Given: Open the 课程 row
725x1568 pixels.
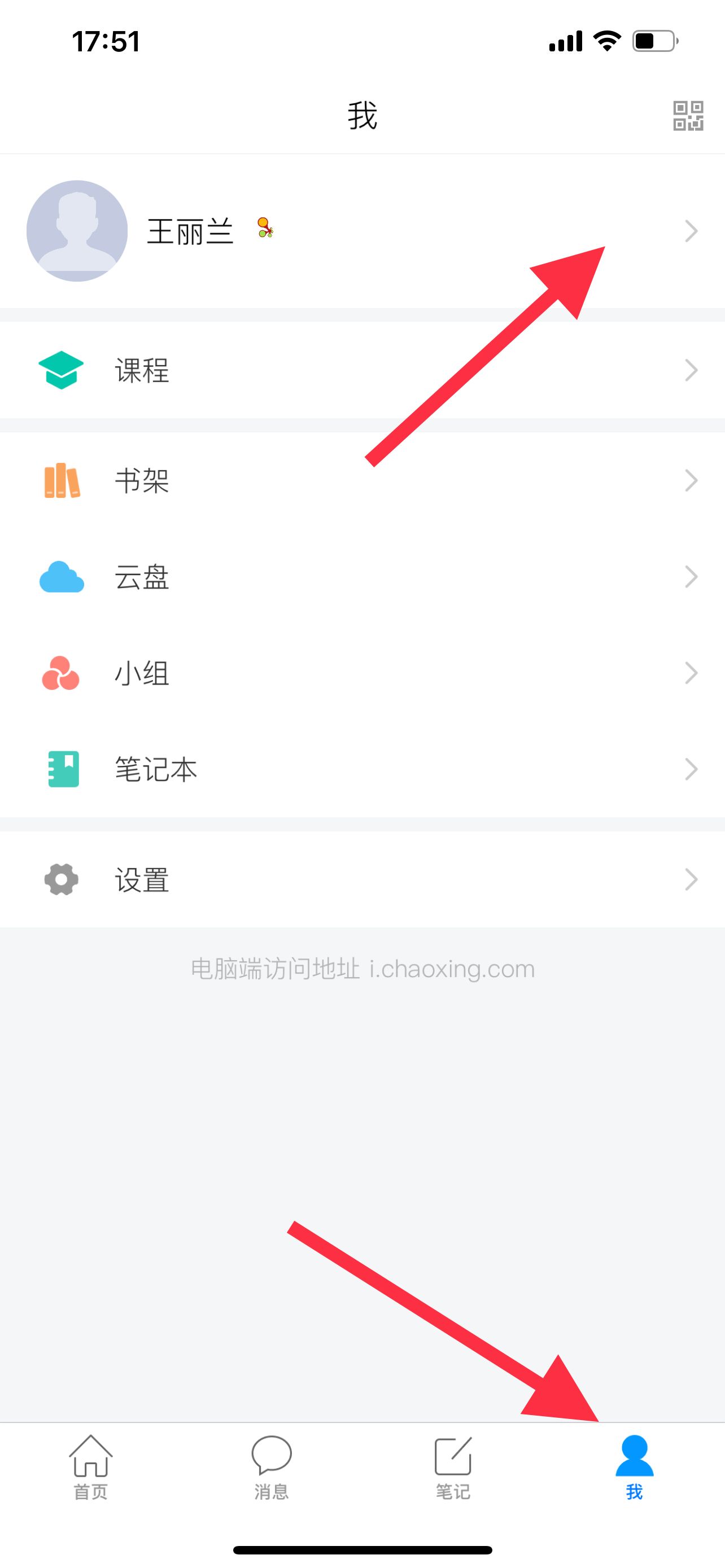Looking at the screenshot, I should tap(141, 370).
